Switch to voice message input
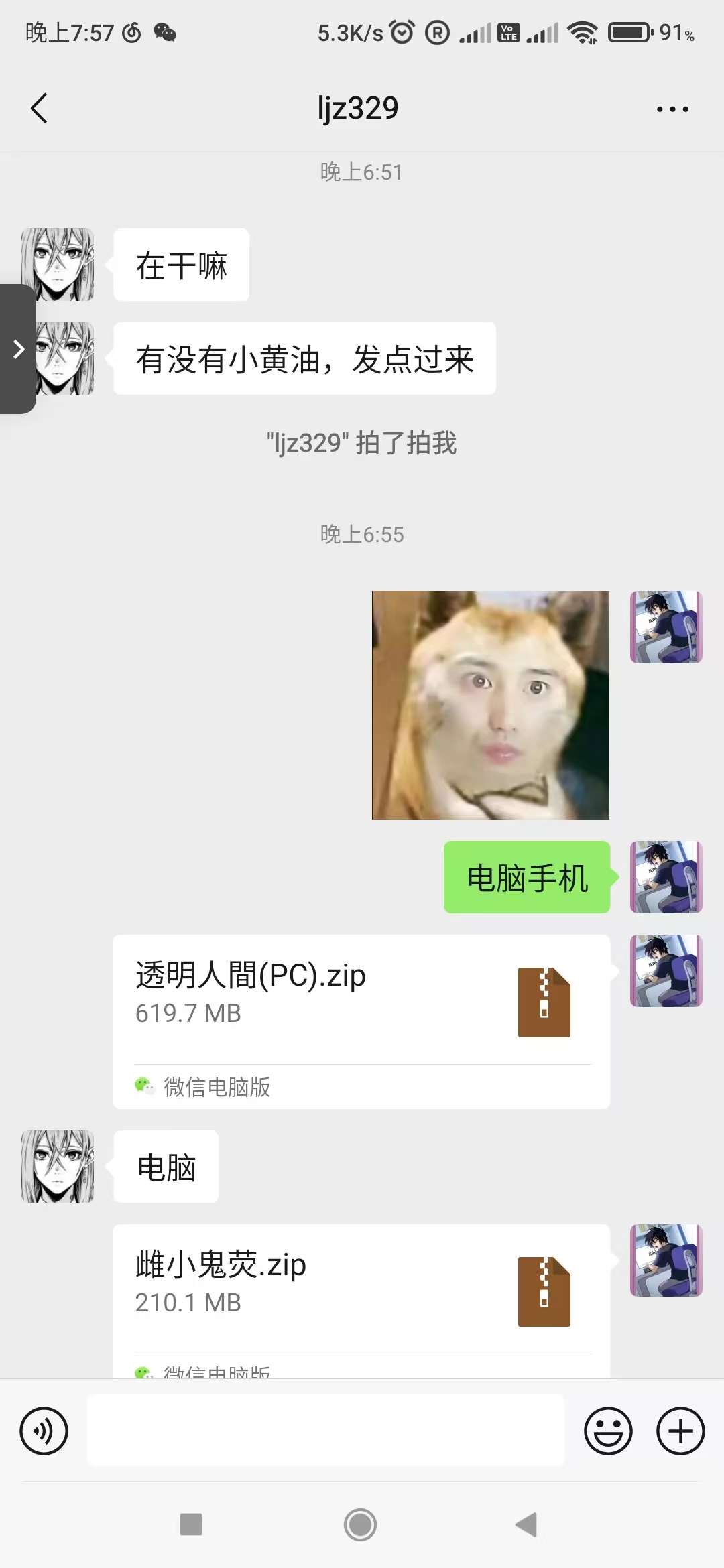Screen dimensions: 724x1568 click(44, 1431)
